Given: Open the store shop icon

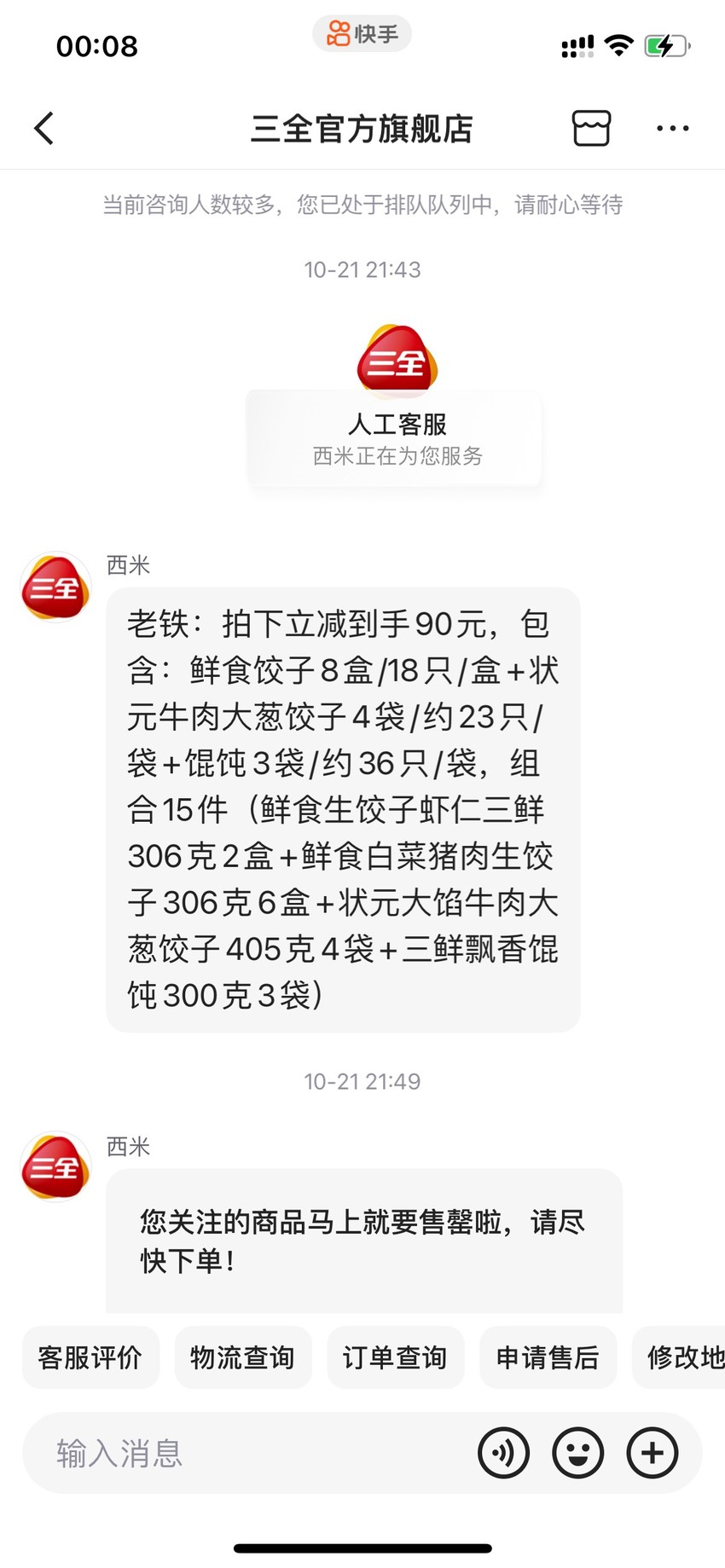Looking at the screenshot, I should [591, 129].
